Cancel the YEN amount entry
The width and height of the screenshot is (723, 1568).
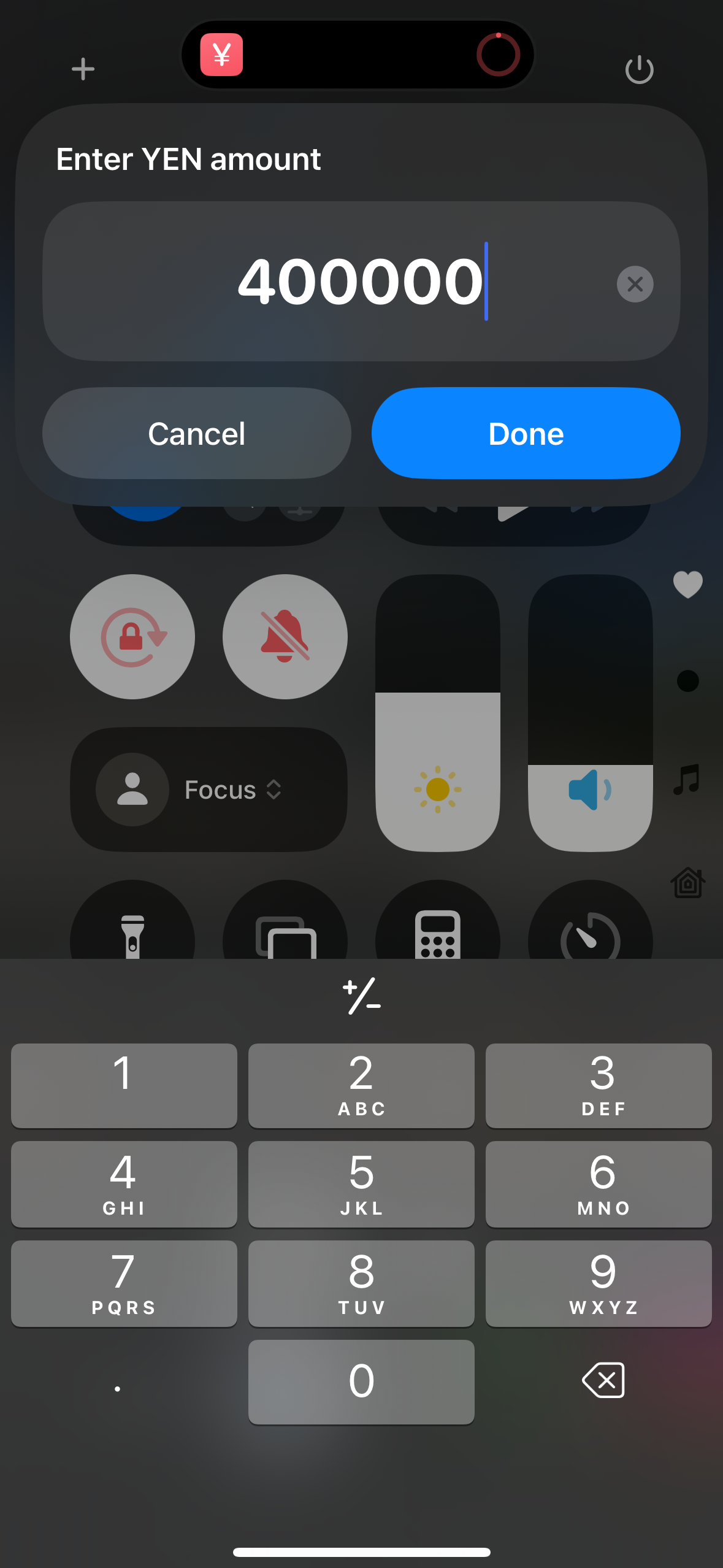click(x=197, y=433)
